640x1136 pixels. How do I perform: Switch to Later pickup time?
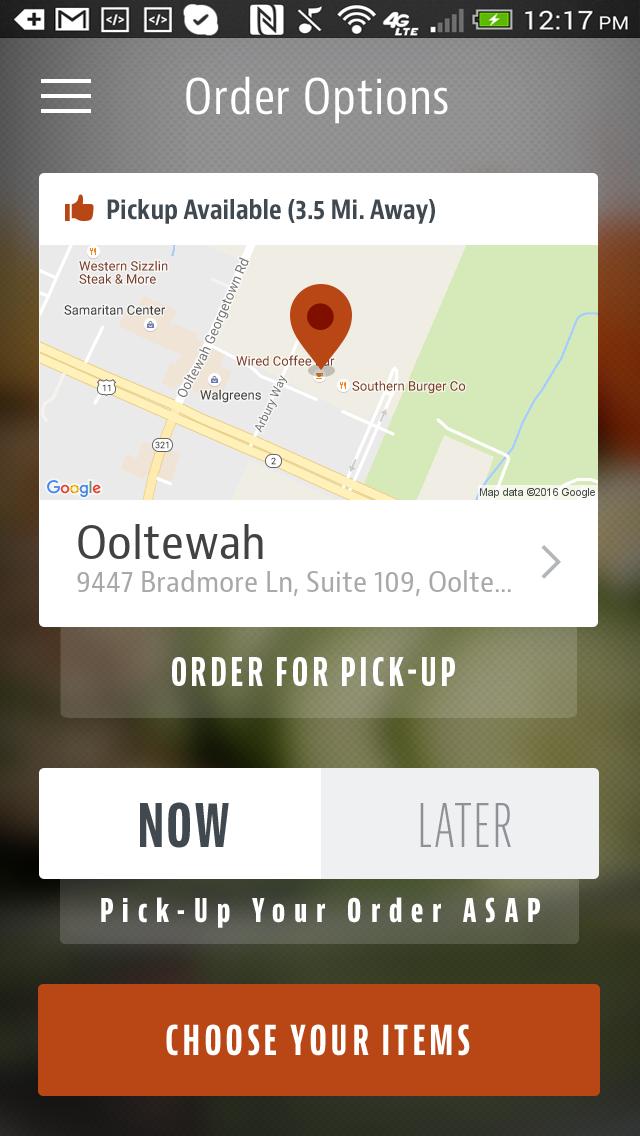point(460,824)
